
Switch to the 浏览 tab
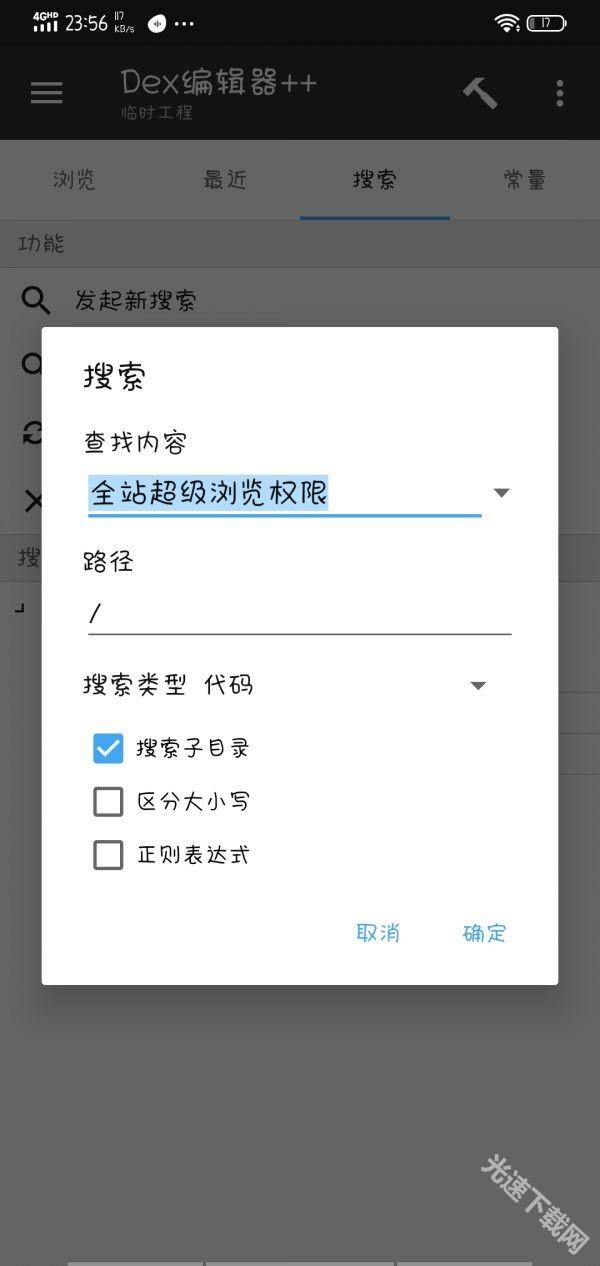coord(74,180)
